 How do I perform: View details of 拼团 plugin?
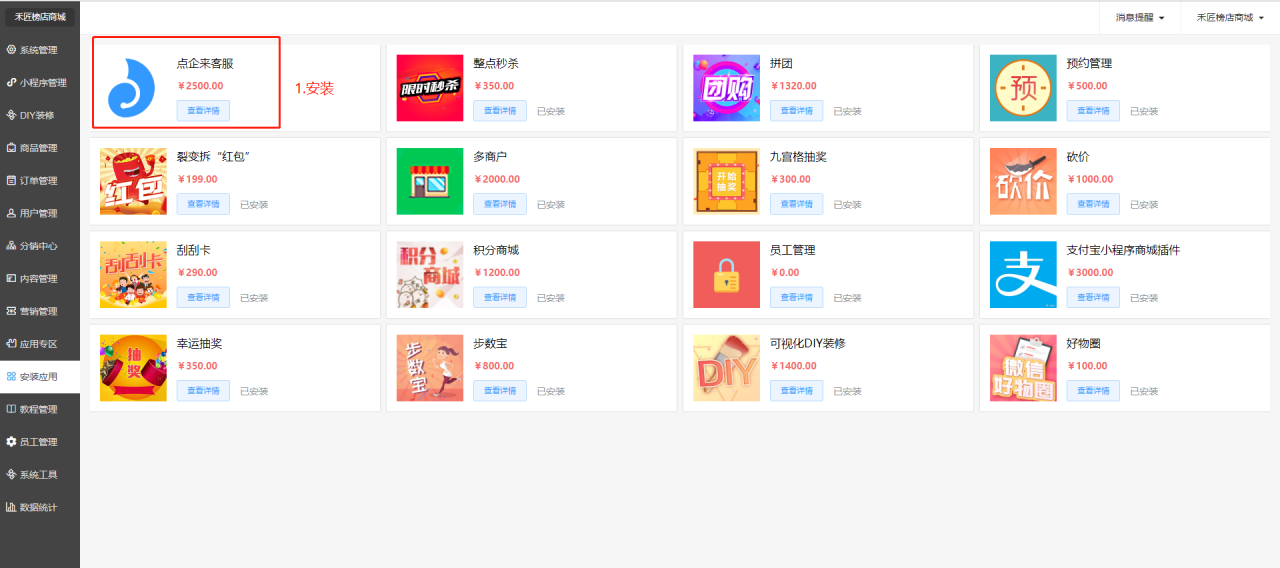click(796, 110)
